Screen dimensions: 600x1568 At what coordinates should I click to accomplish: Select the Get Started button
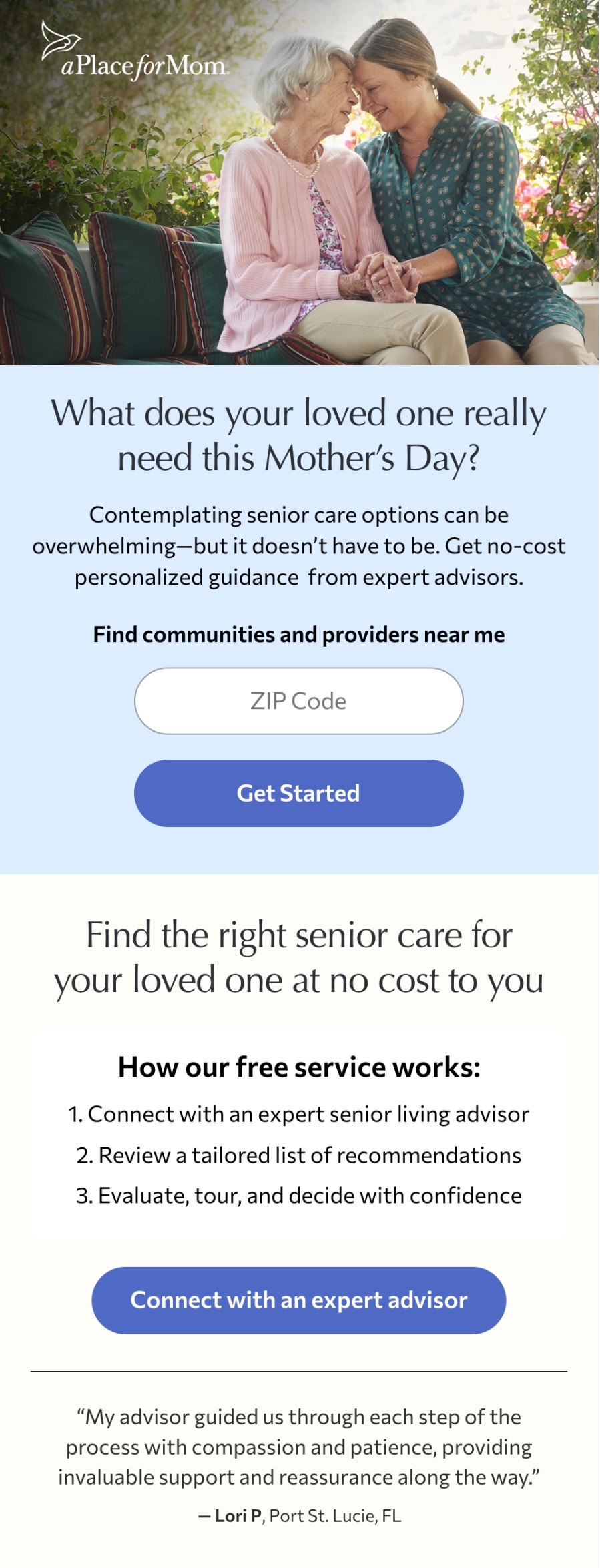pos(299,793)
